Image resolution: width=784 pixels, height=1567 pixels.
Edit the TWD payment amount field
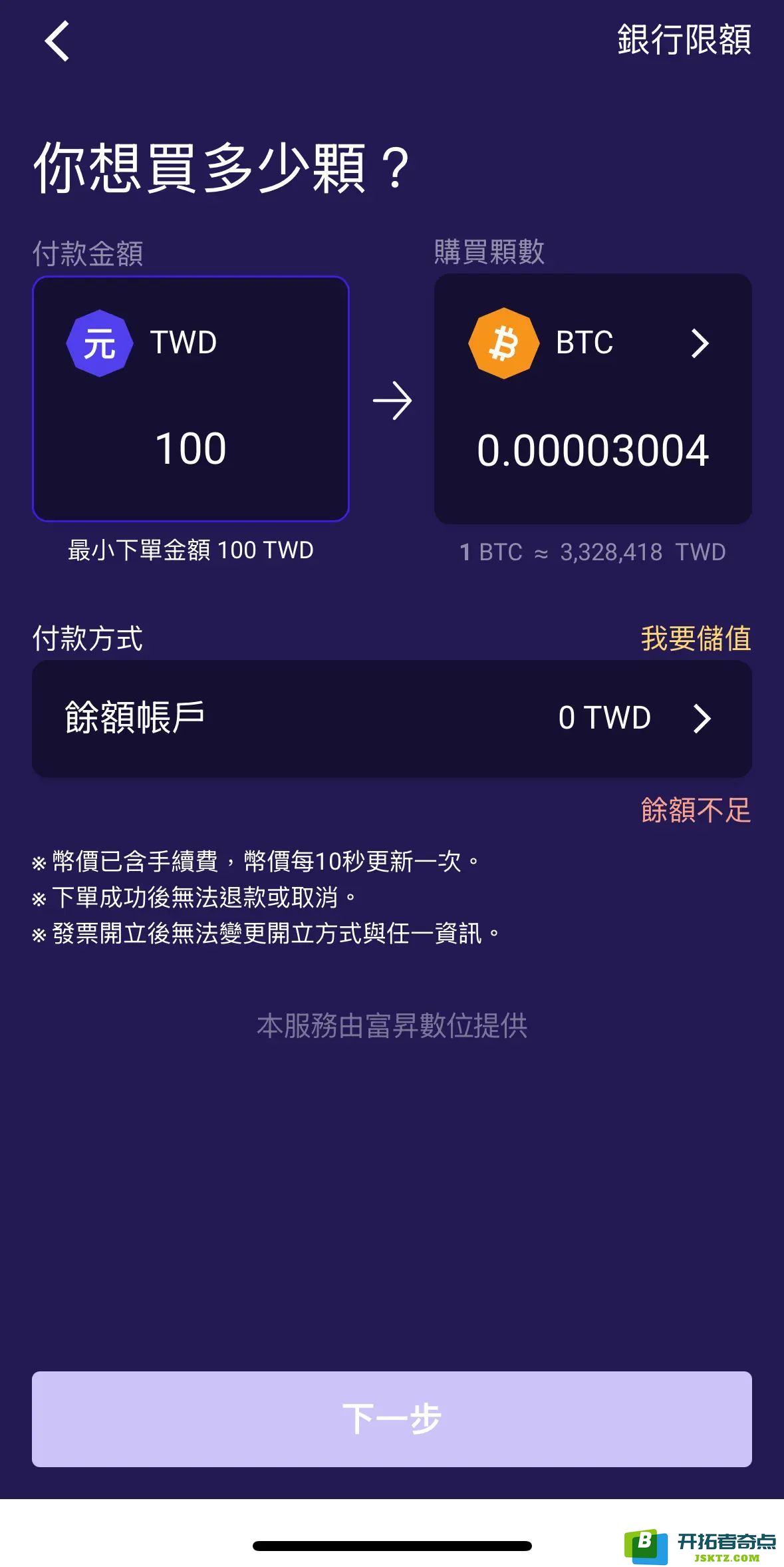click(191, 448)
